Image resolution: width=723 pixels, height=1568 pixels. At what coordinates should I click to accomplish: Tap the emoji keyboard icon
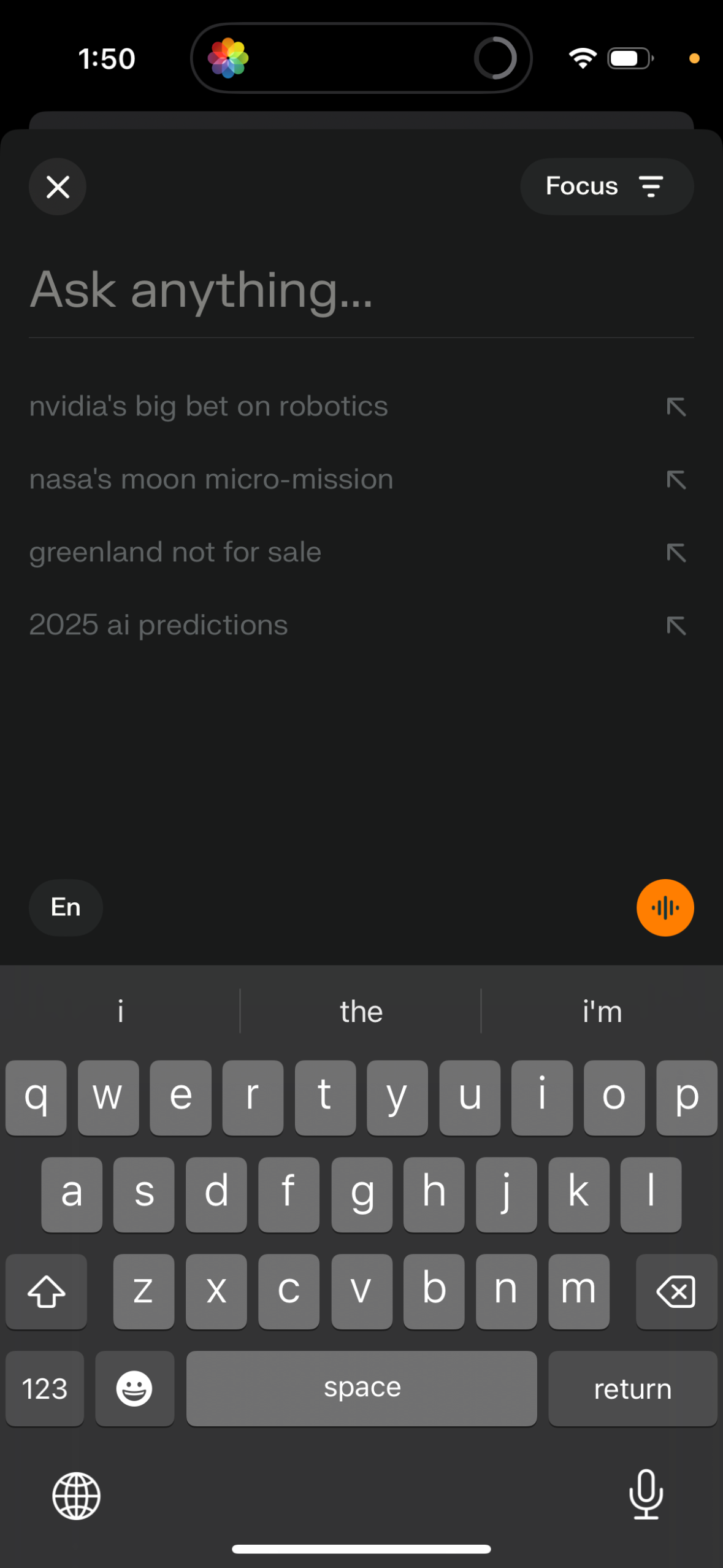point(134,1388)
